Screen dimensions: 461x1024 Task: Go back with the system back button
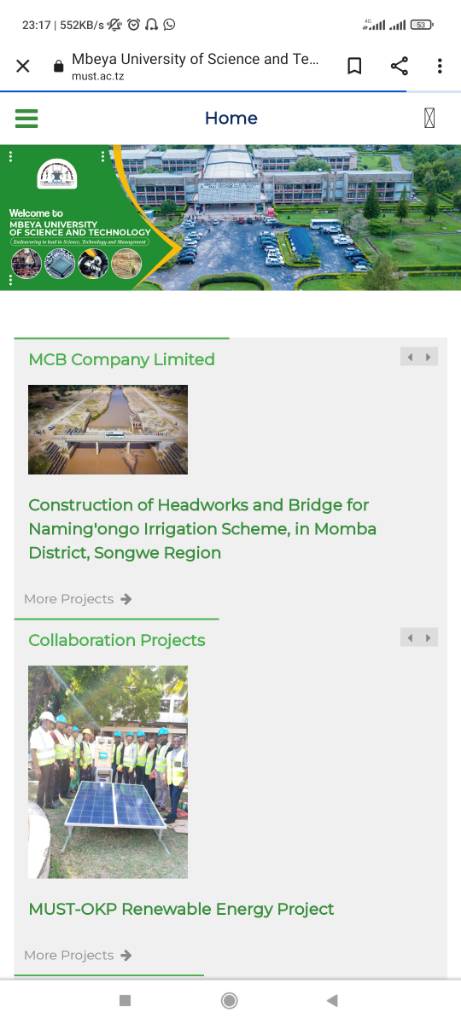point(332,1000)
